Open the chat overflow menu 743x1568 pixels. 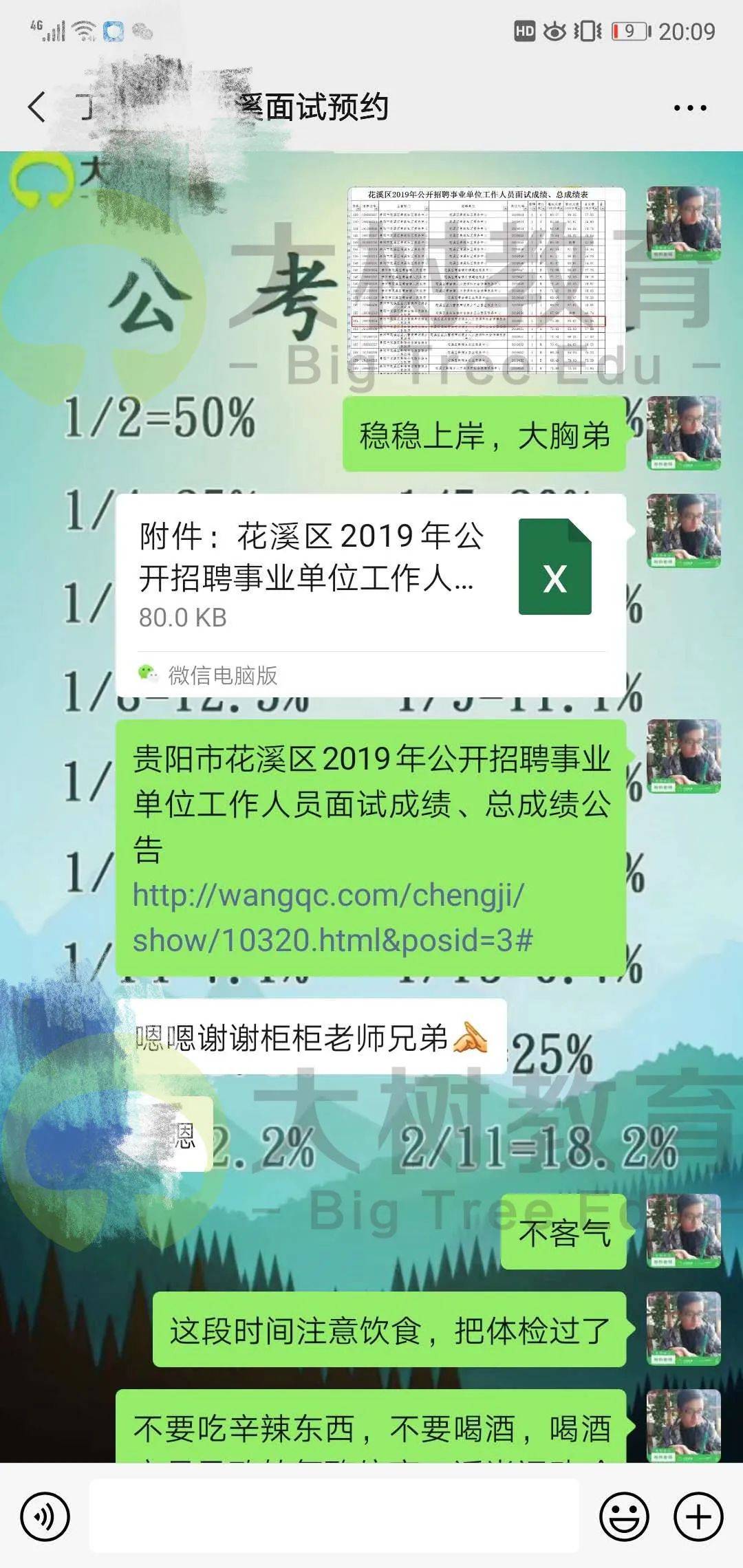point(689,108)
